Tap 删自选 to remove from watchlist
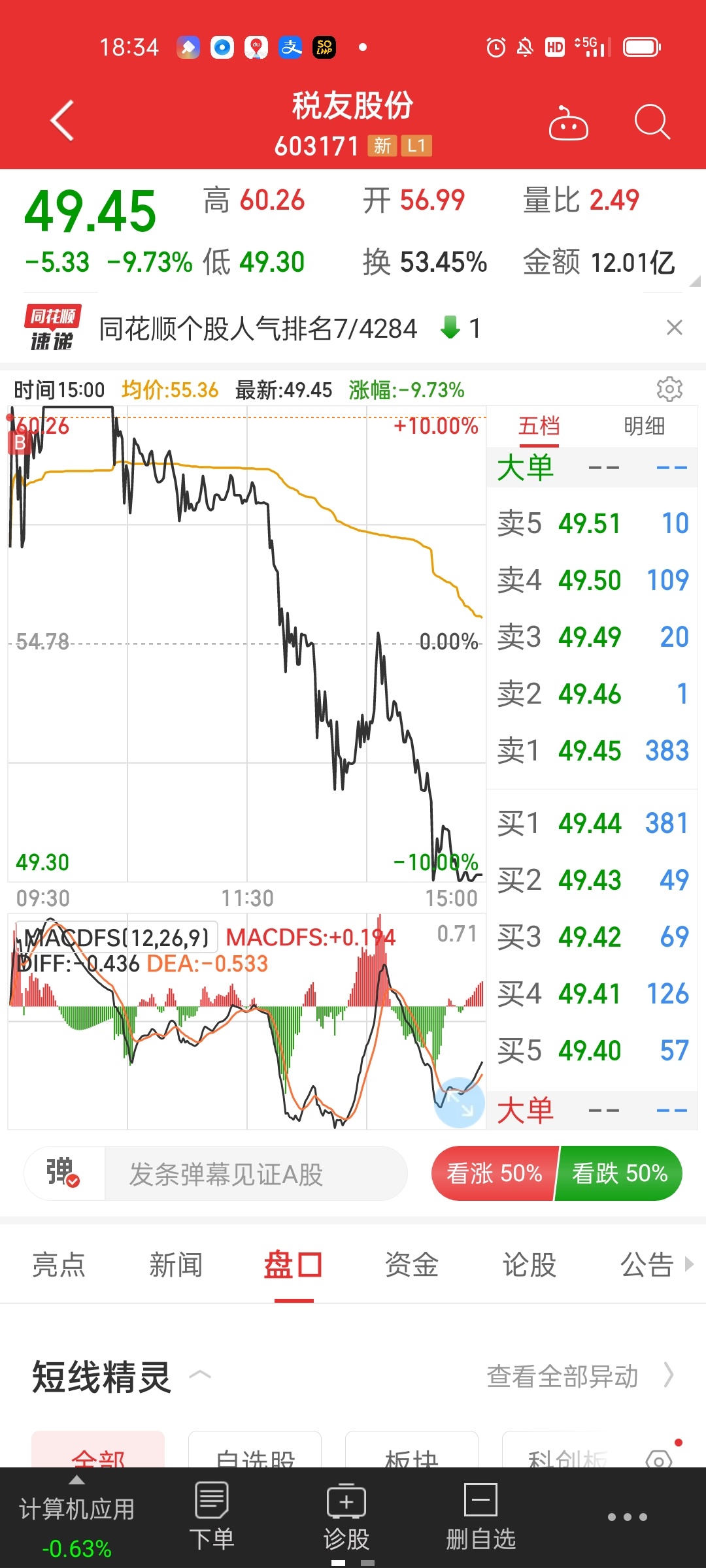The height and width of the screenshot is (1568, 706). (481, 1516)
